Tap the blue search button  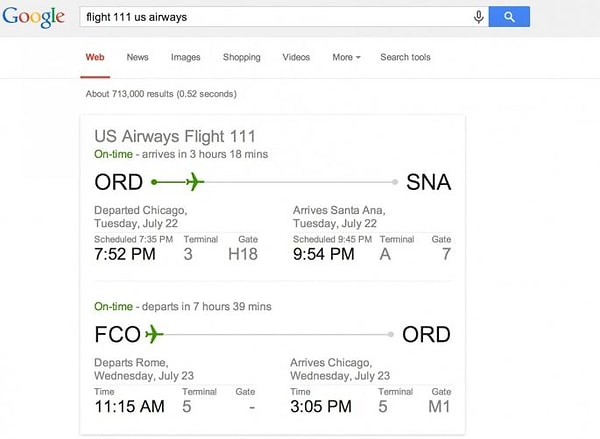(x=509, y=17)
